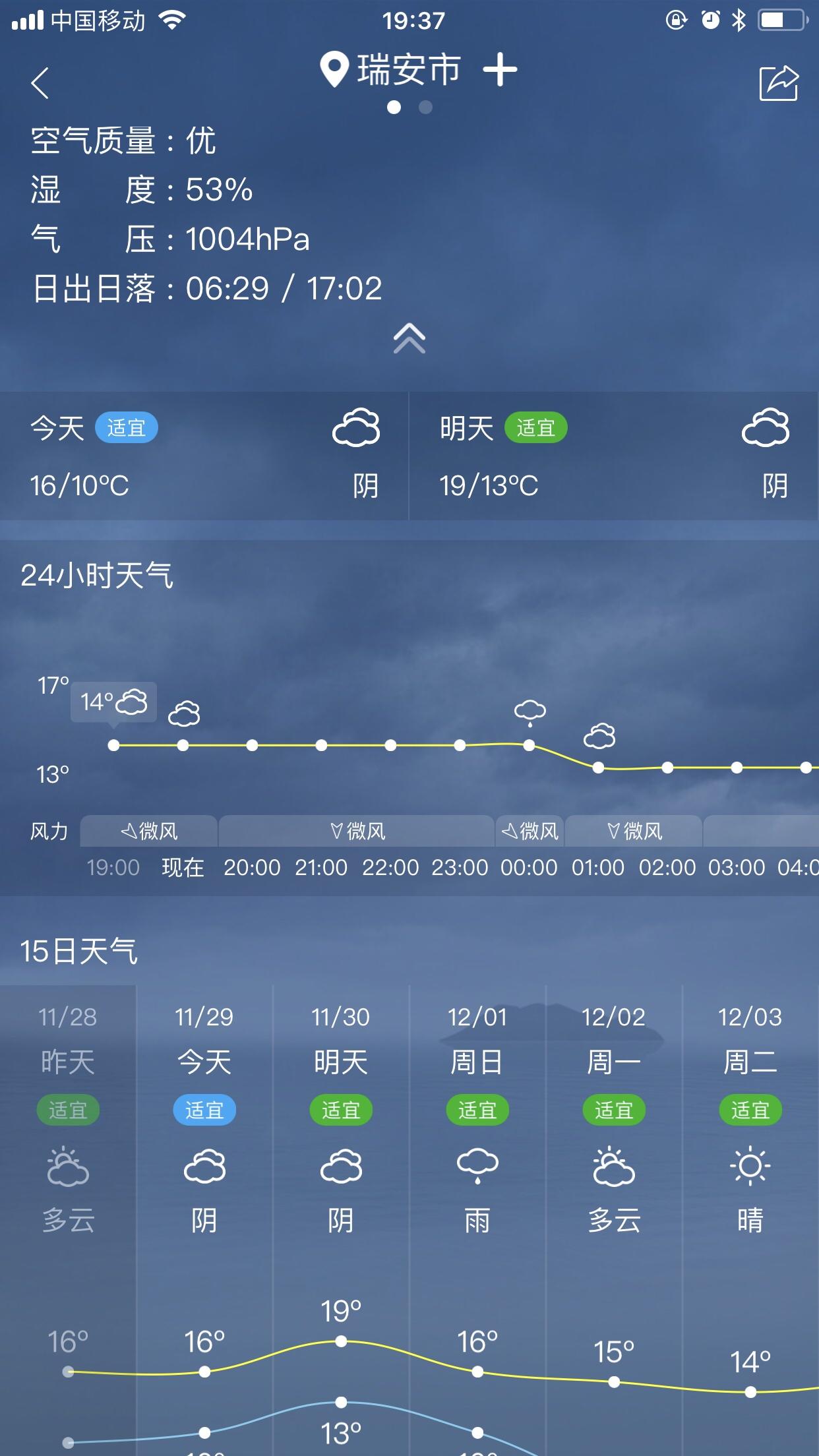The height and width of the screenshot is (1456, 819).
Task: Open tomorrow's 明天 19/13°C forecast card
Action: point(614,456)
